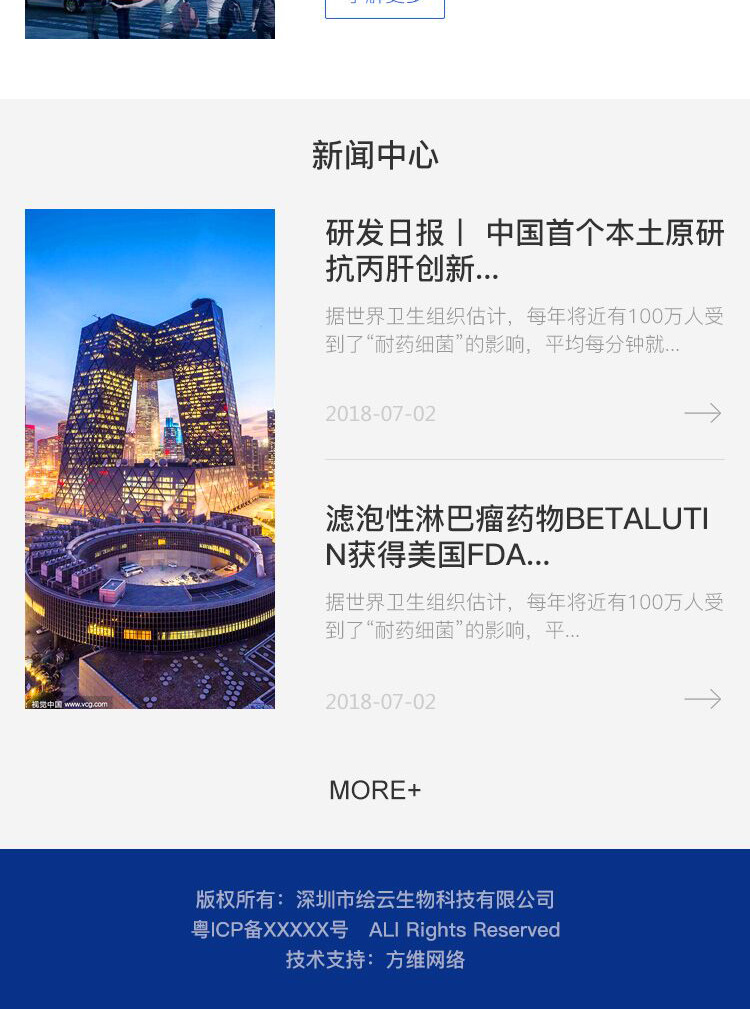Open the 研发日报 中国首个本土原研 news article
750x1009 pixels.
[x=524, y=251]
